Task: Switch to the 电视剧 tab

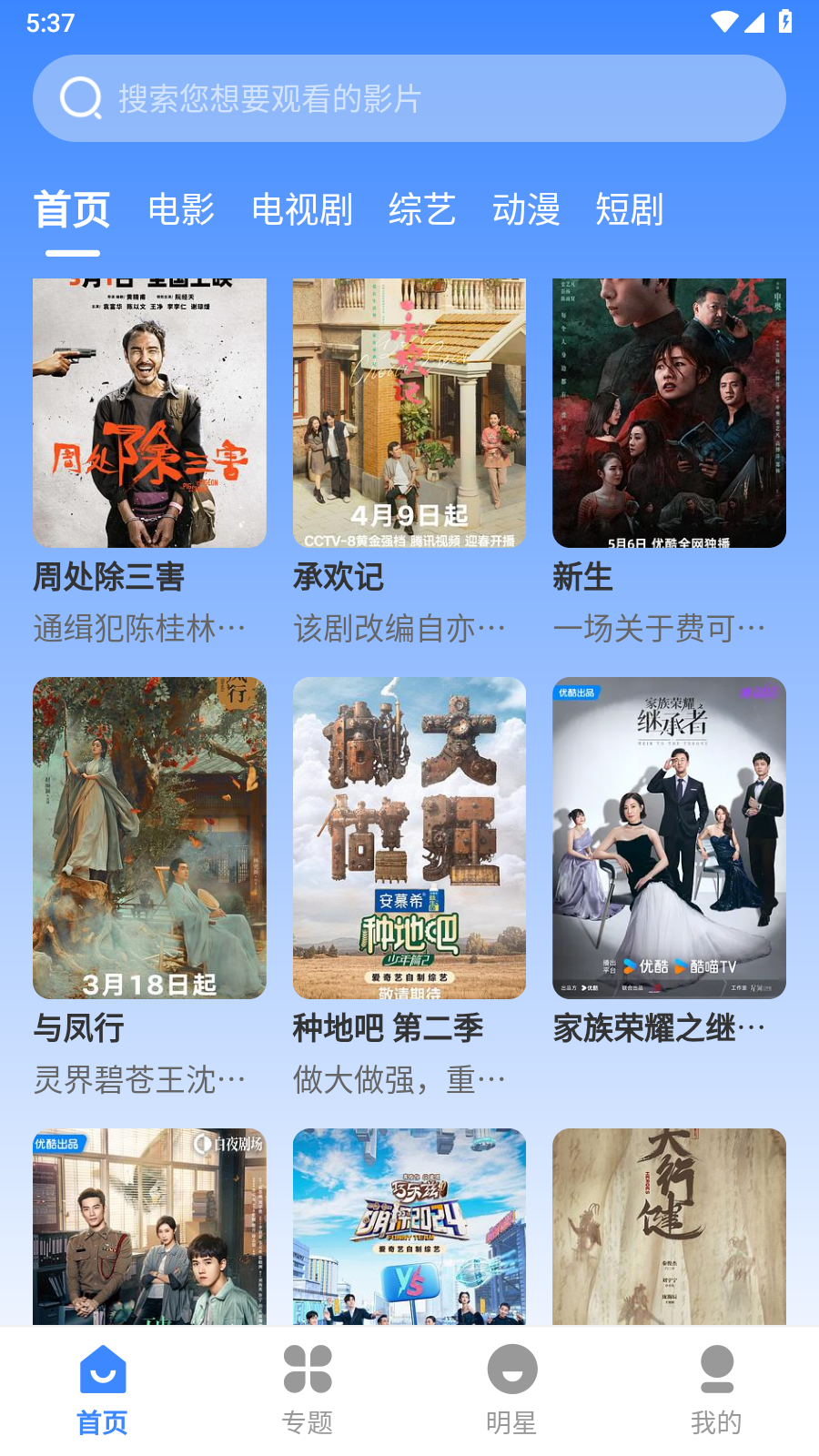Action: 301,210
